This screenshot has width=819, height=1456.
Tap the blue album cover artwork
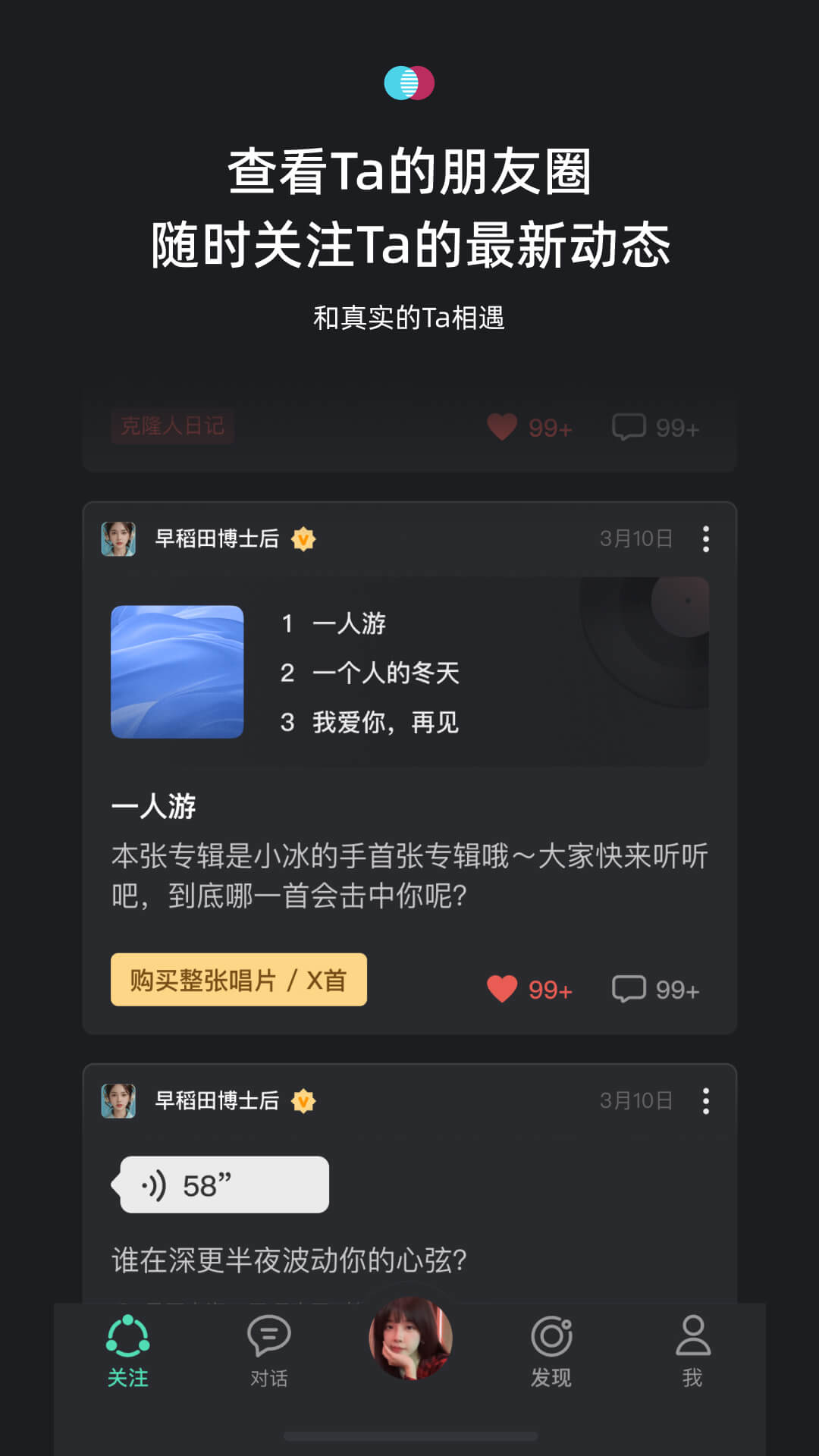pyautogui.click(x=177, y=672)
